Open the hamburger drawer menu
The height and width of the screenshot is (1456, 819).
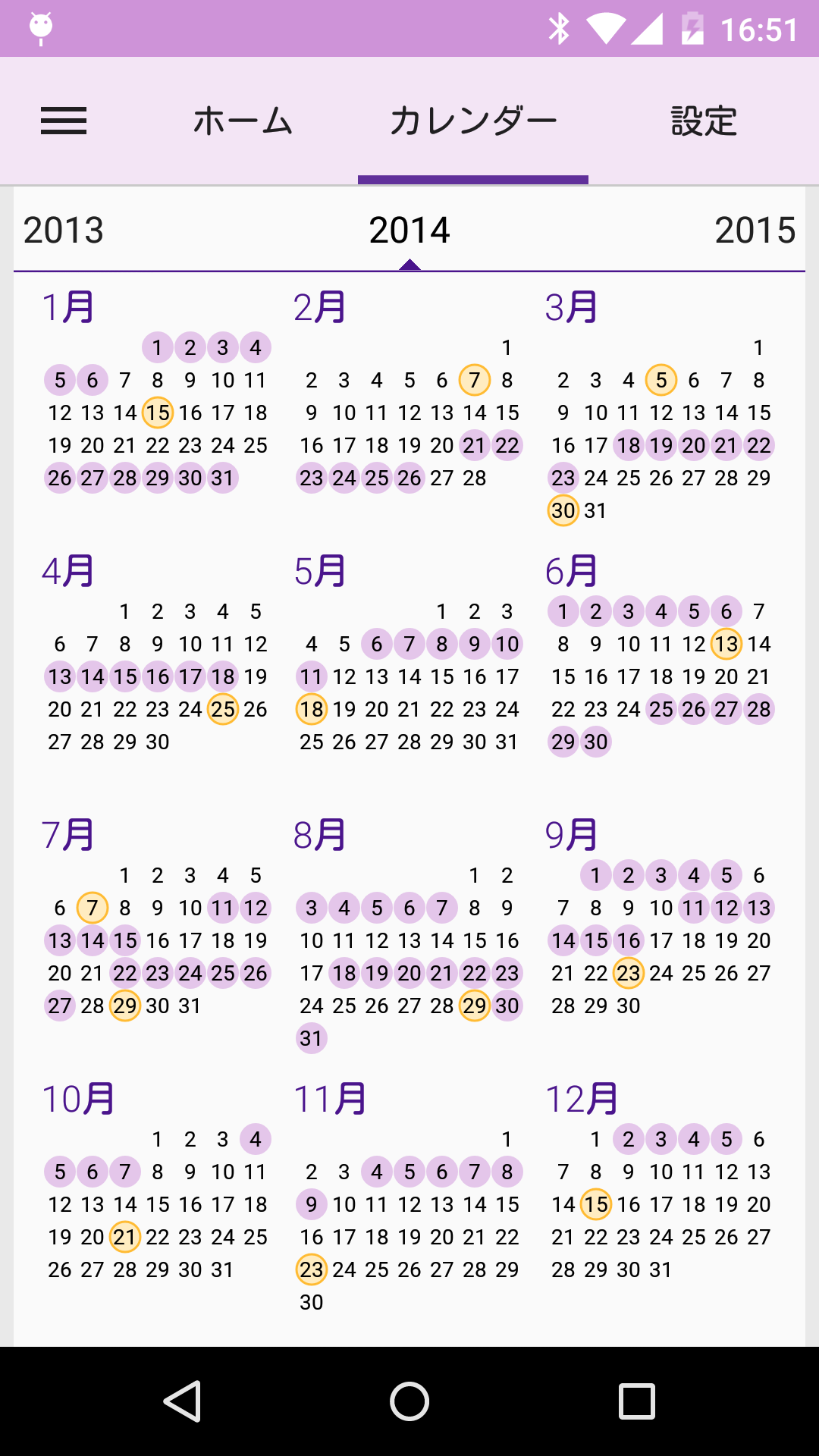pyautogui.click(x=64, y=121)
